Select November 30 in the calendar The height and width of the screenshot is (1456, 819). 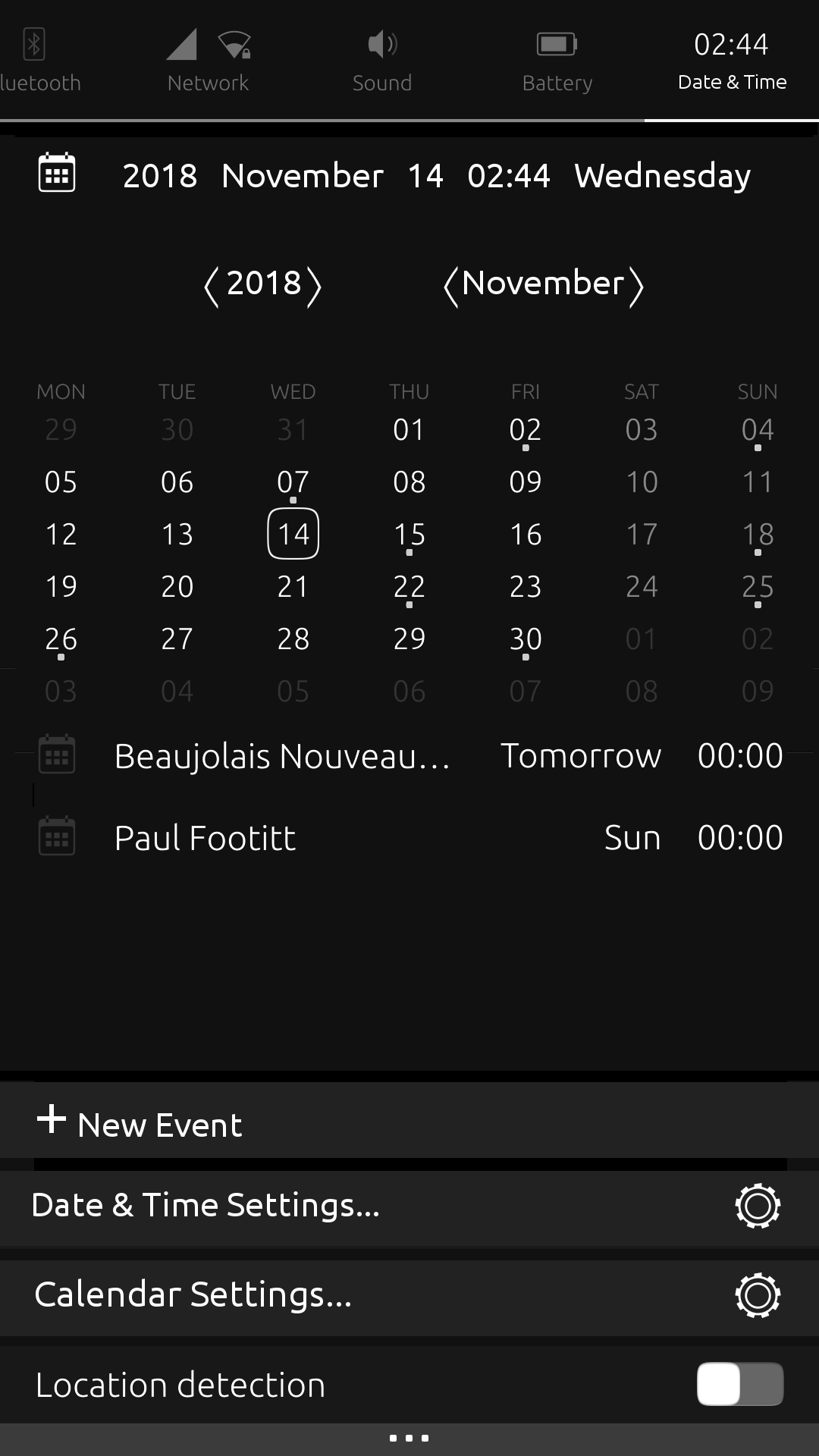pyautogui.click(x=526, y=639)
